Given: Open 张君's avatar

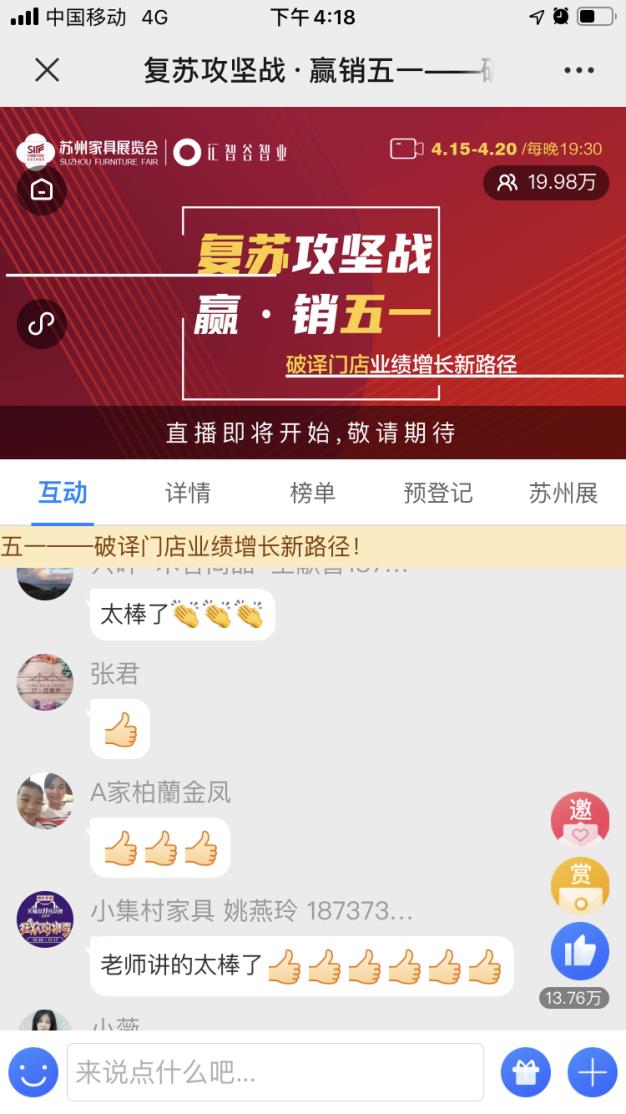Looking at the screenshot, I should click(x=45, y=683).
